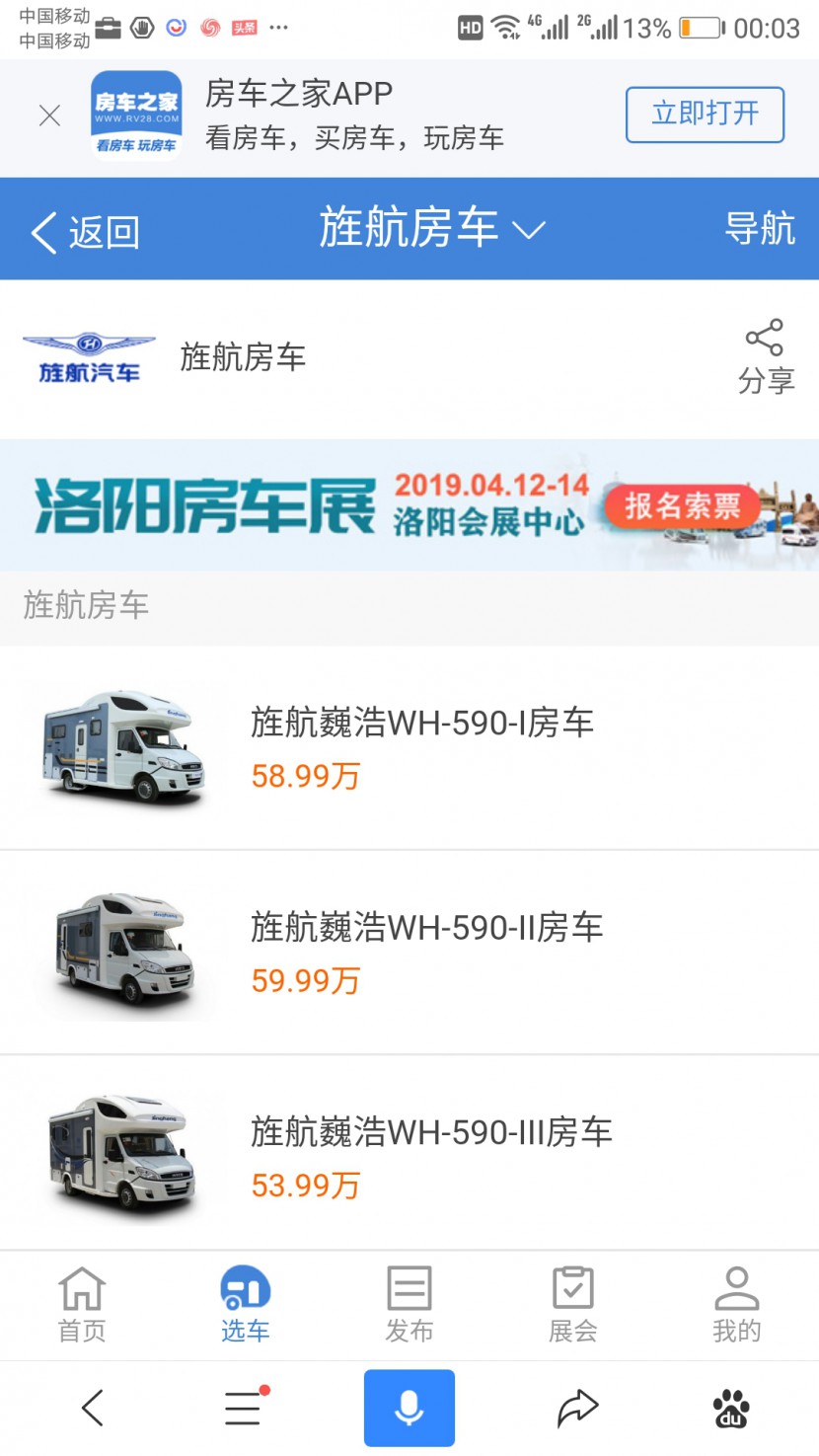Open the 展会 exhibitions icon
819x1456 pixels.
point(573,1288)
